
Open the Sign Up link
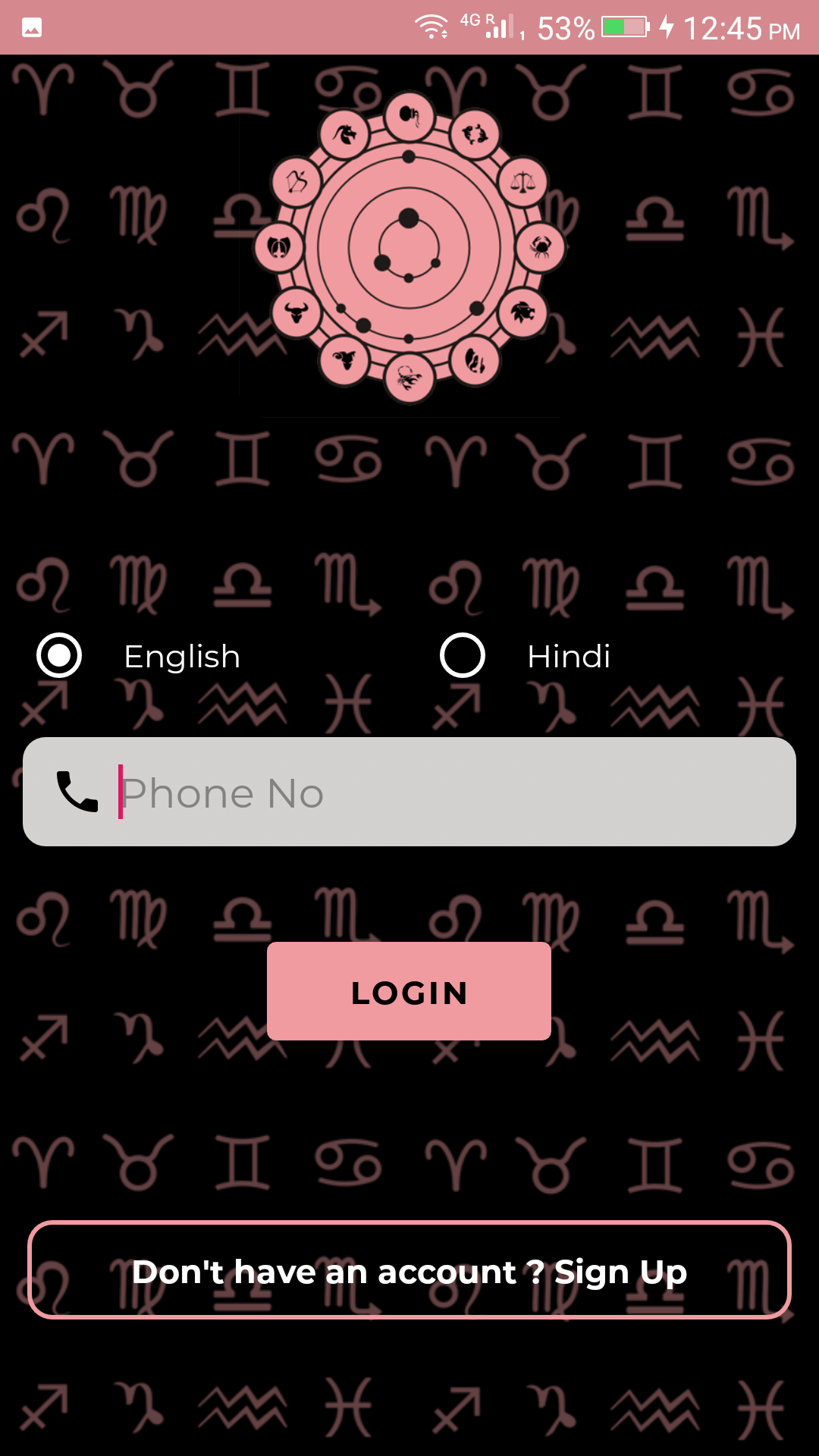[x=409, y=1271]
